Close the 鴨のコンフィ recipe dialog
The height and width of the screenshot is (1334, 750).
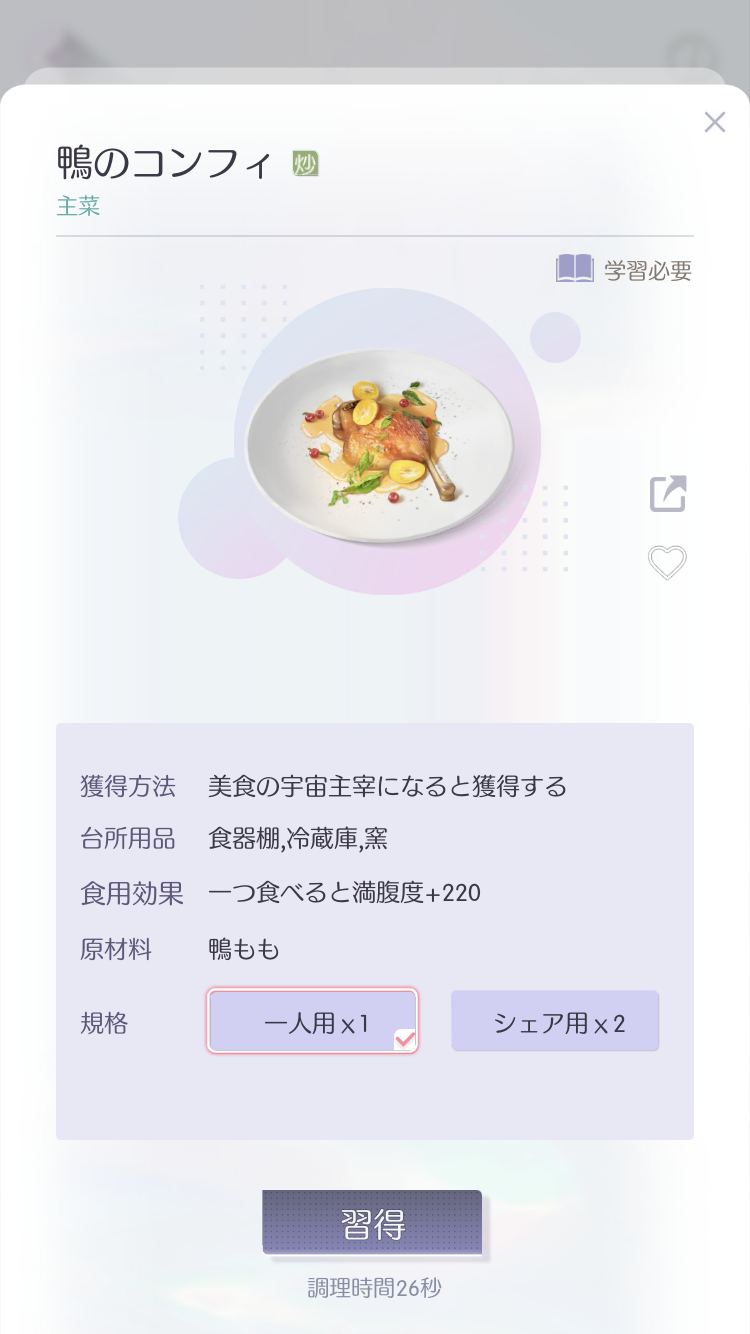pos(714,122)
